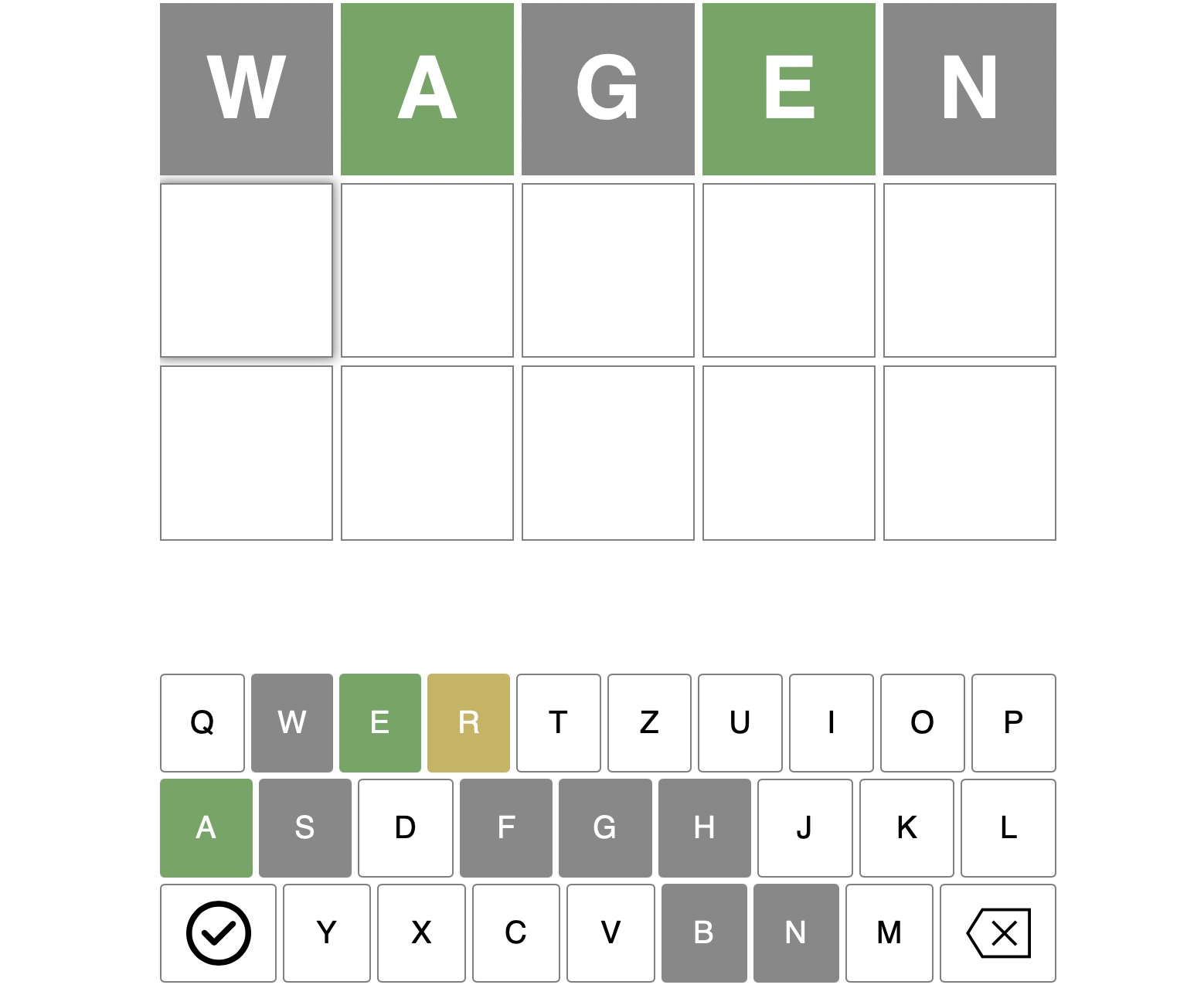The height and width of the screenshot is (995, 1204).
Task: Enter the letter J
Action: pyautogui.click(x=804, y=827)
